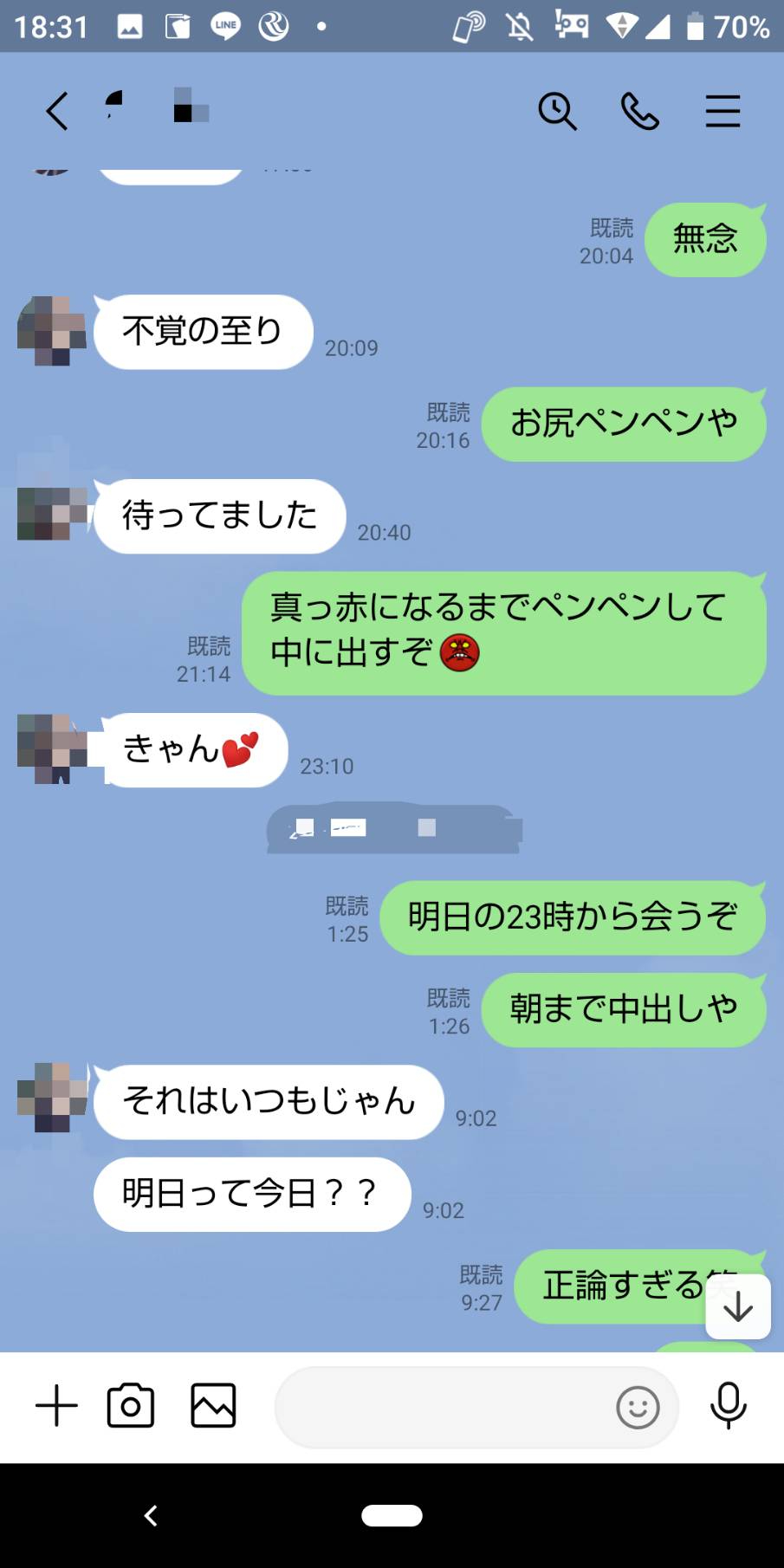
Task: Open the emoji and sticker picker
Action: [638, 1407]
